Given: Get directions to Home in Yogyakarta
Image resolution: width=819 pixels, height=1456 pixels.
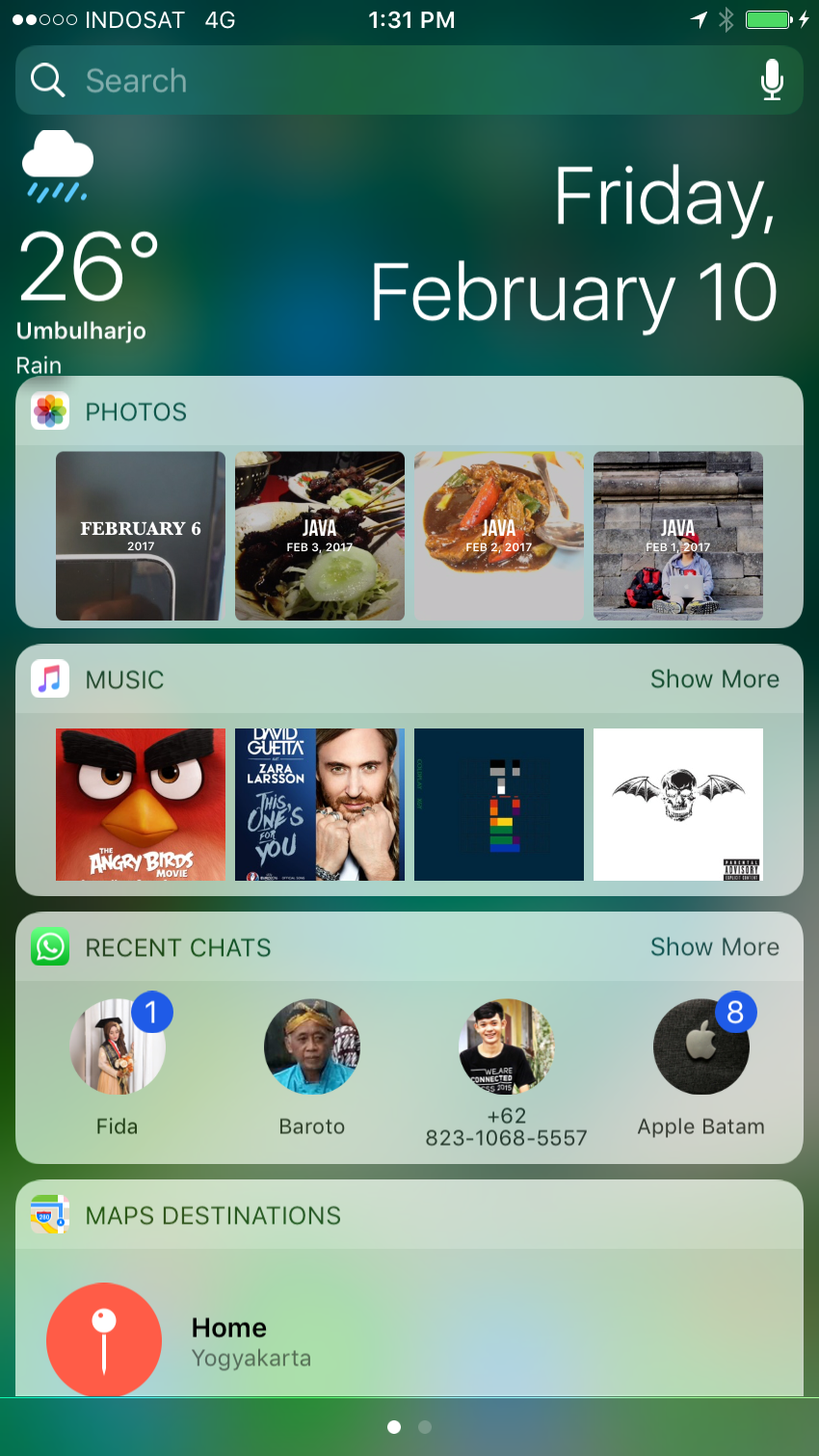Looking at the screenshot, I should pyautogui.click(x=409, y=1340).
